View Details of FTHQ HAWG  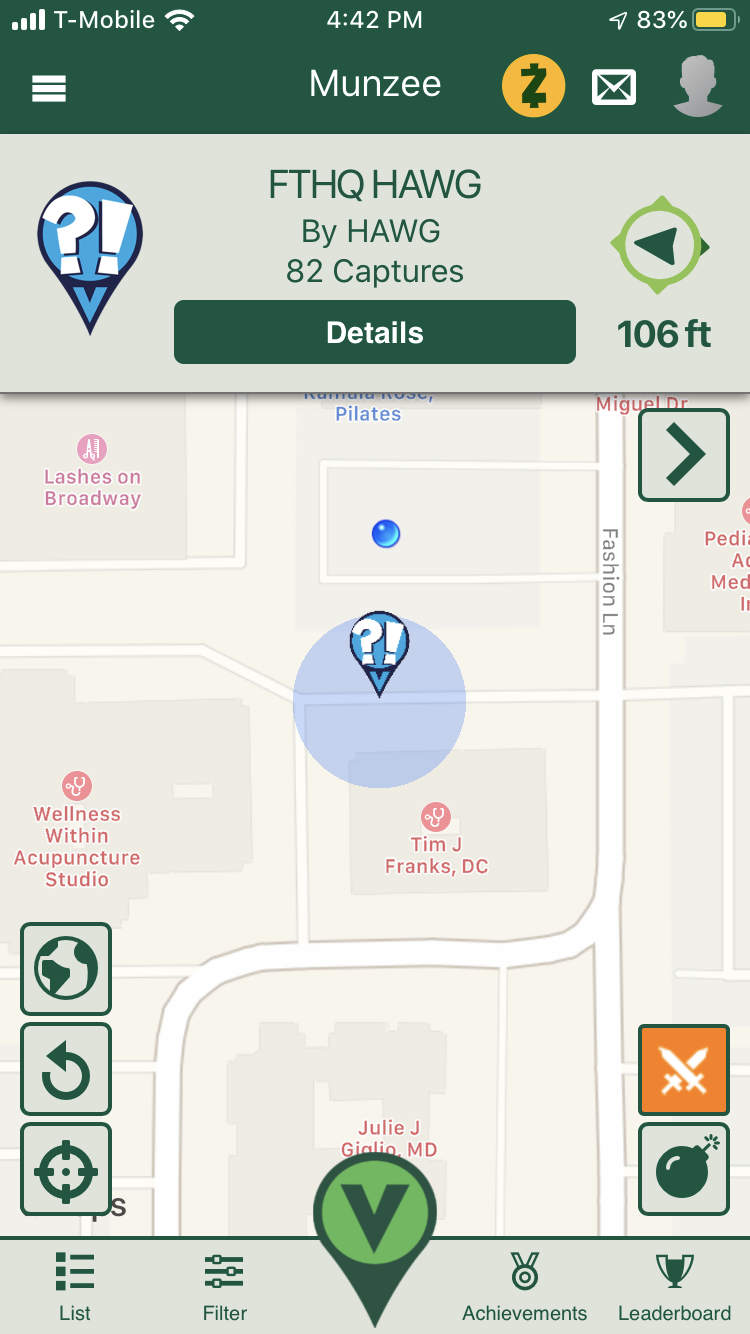coord(375,332)
